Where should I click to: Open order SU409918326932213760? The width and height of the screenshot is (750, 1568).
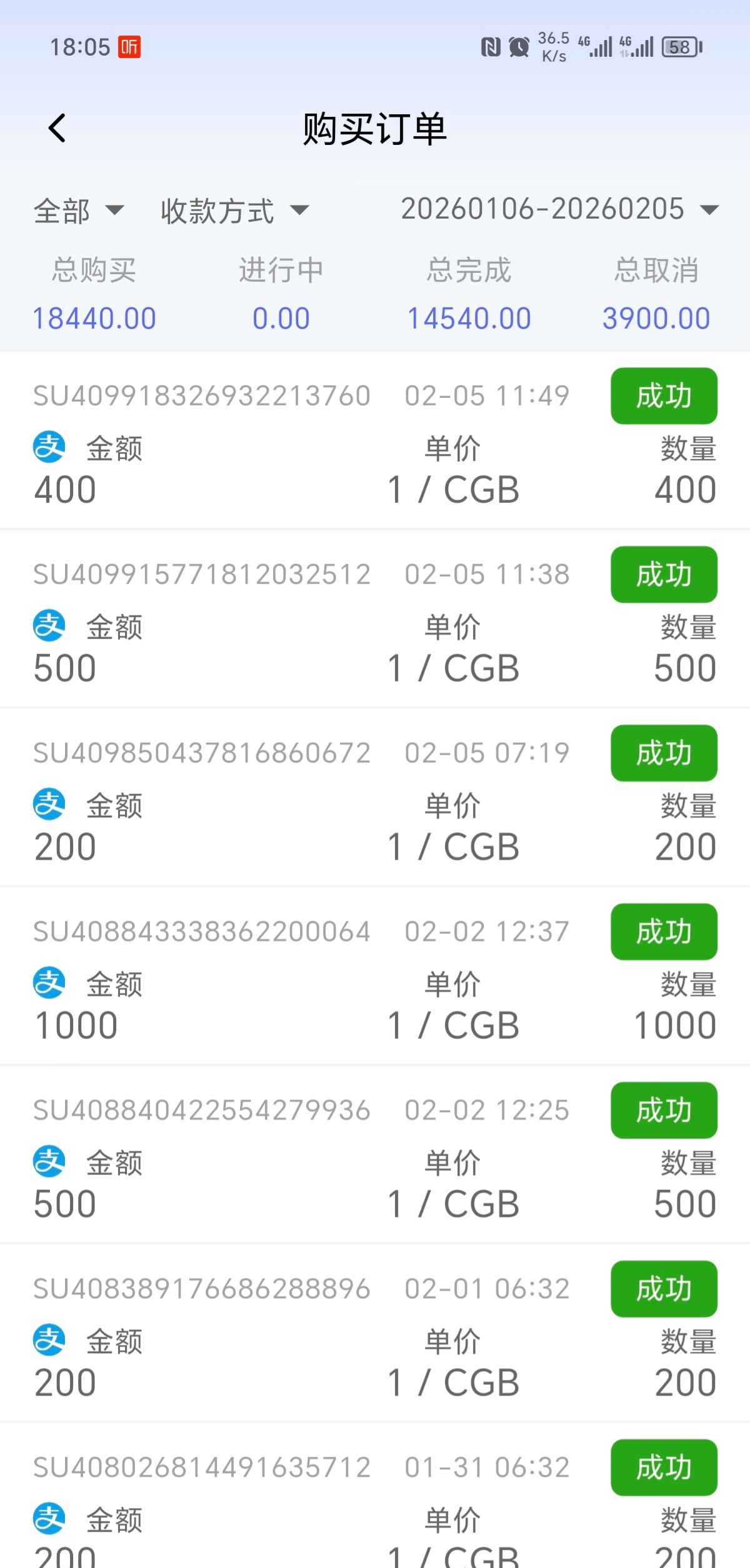tap(201, 396)
